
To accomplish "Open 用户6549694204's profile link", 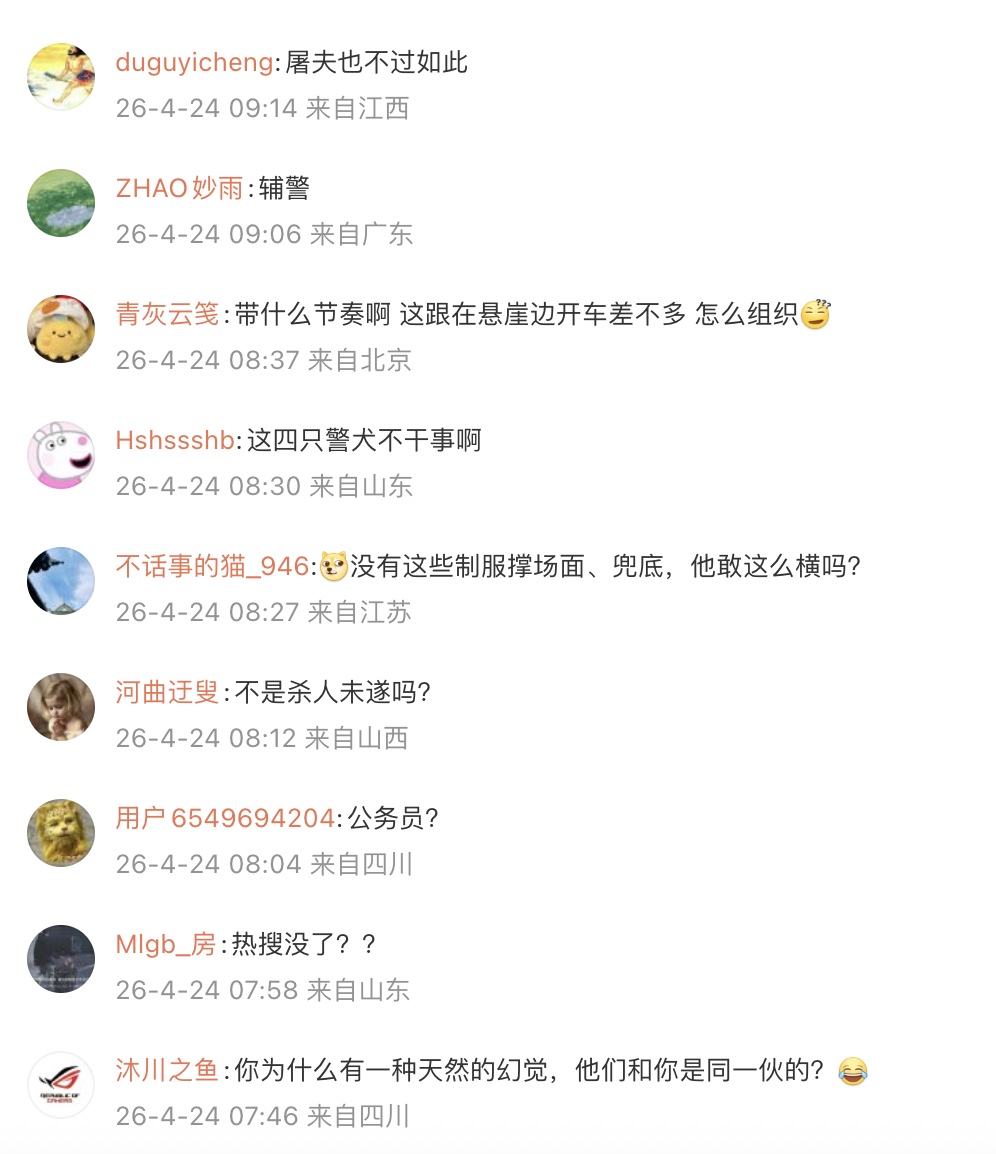I will [x=224, y=818].
